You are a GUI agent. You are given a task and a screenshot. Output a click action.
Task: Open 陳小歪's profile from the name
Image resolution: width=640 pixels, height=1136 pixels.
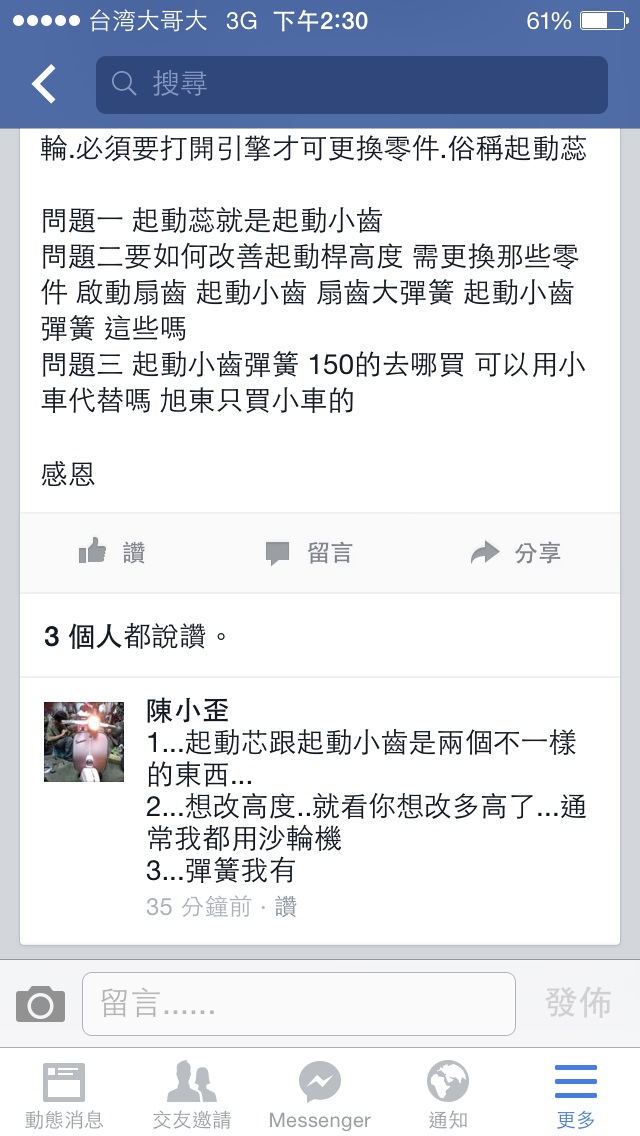(x=188, y=710)
